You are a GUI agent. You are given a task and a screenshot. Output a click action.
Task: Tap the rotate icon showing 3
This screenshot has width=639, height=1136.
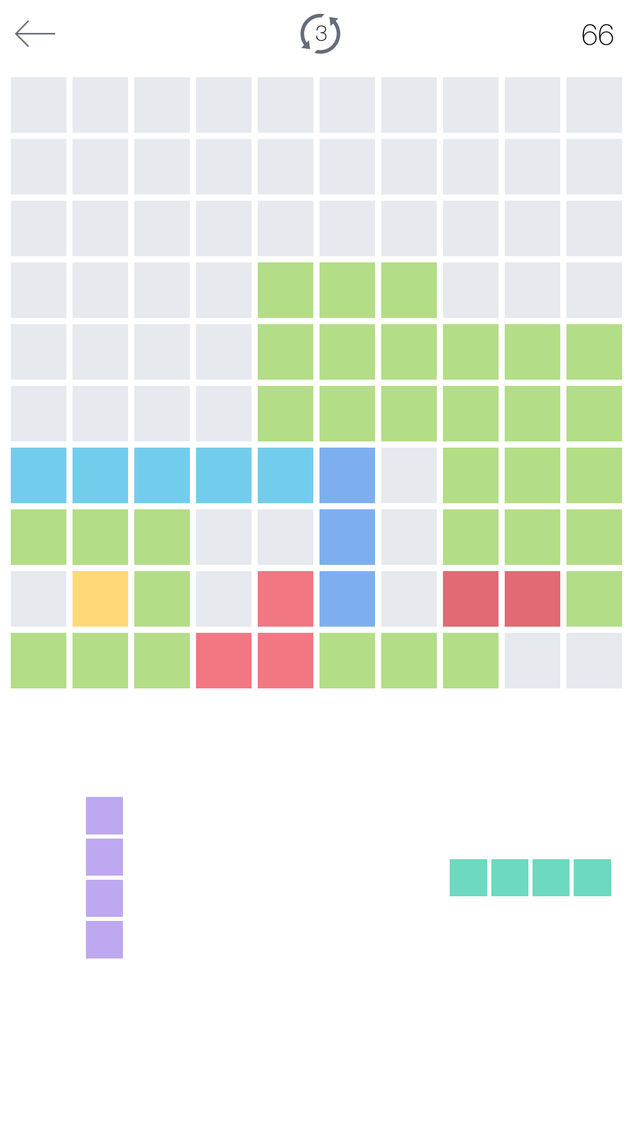point(320,34)
